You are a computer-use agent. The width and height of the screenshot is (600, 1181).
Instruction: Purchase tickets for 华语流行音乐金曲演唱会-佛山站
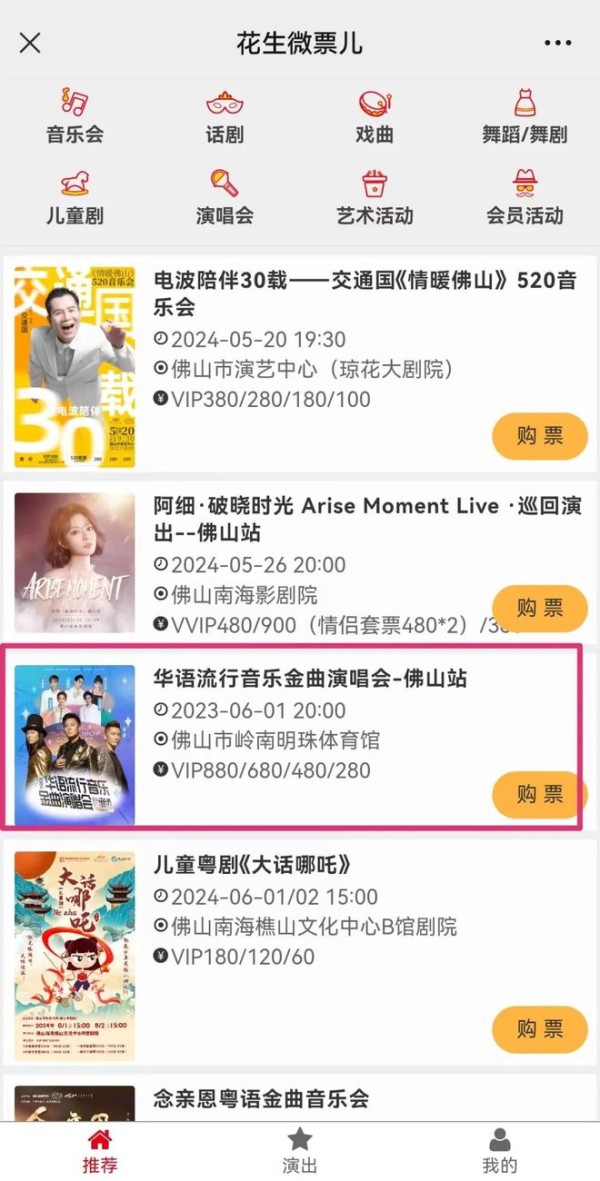coord(540,794)
